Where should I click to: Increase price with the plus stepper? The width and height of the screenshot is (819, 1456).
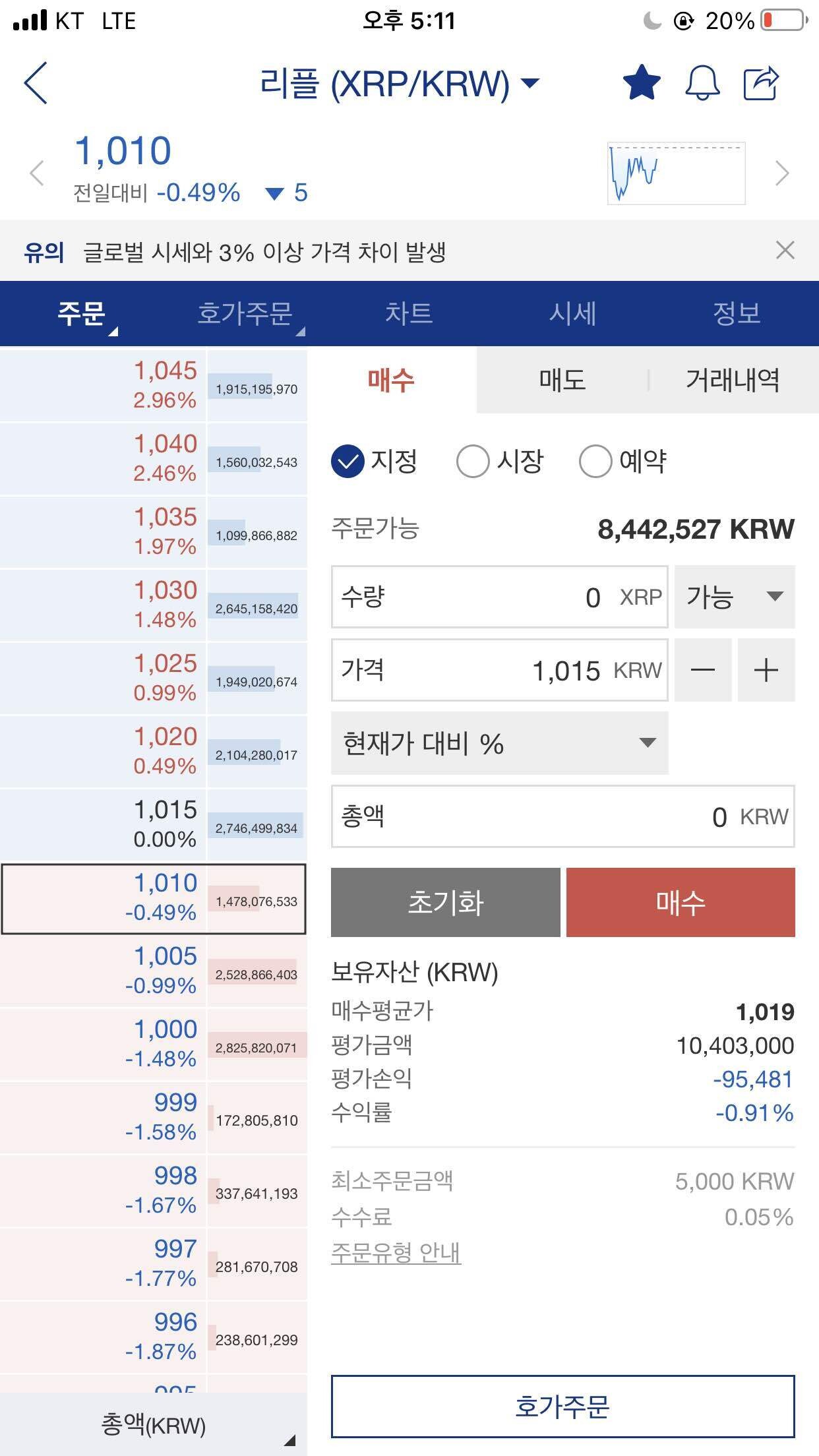(767, 670)
